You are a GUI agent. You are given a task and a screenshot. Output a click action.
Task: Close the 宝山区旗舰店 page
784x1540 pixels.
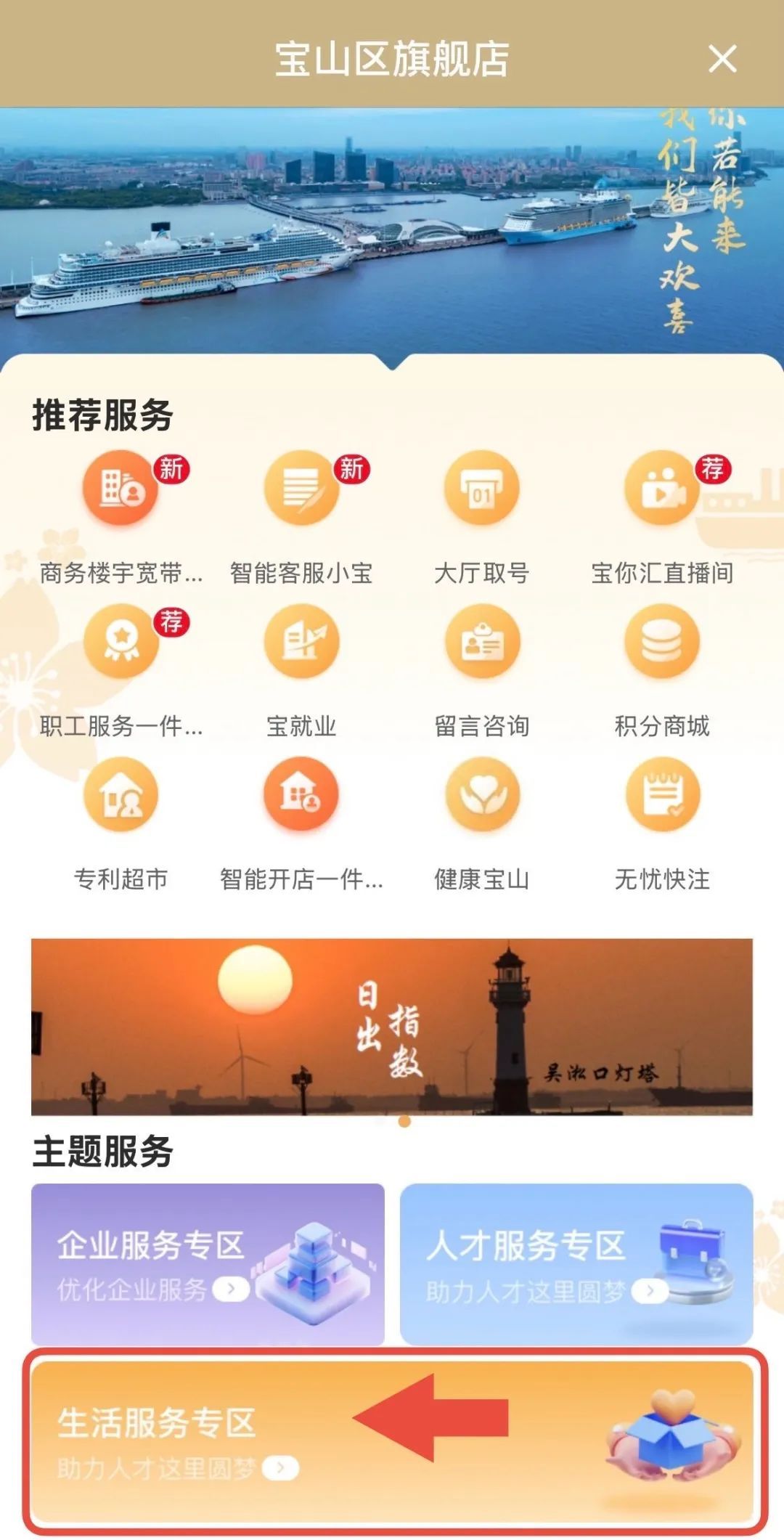(722, 60)
